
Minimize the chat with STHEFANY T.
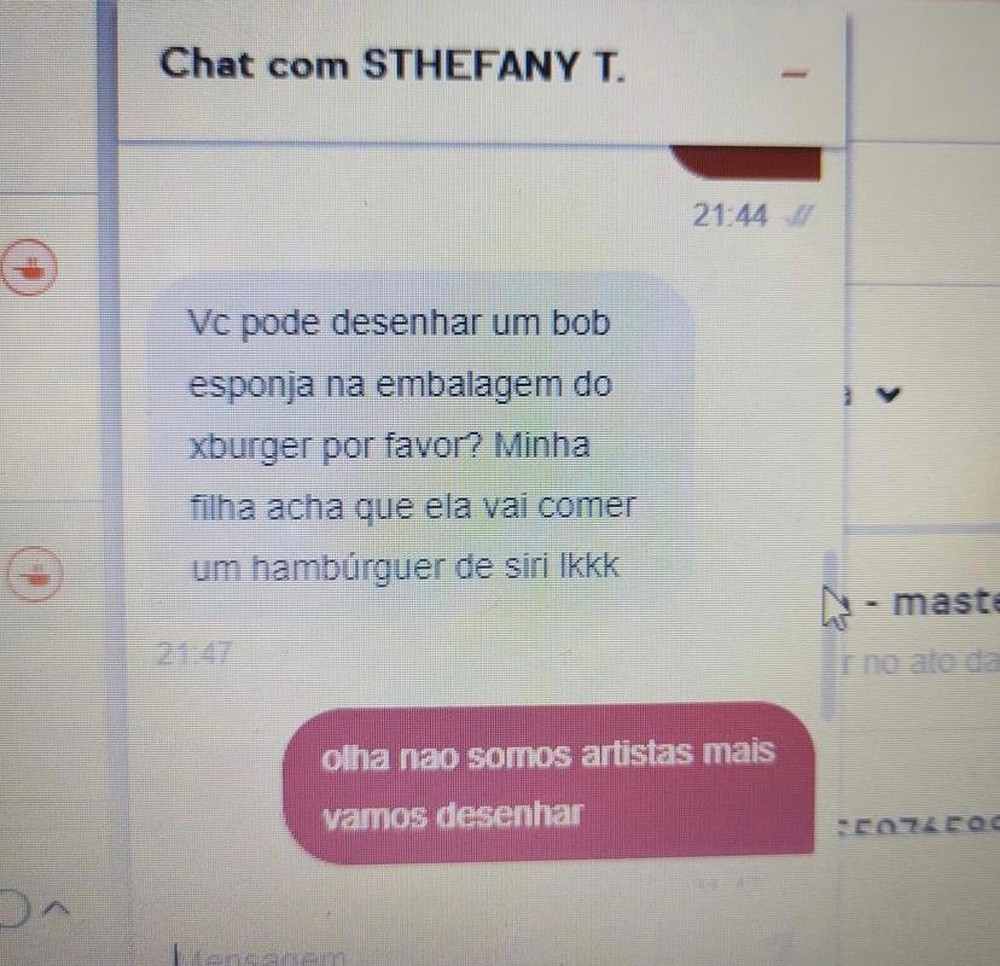coord(794,74)
